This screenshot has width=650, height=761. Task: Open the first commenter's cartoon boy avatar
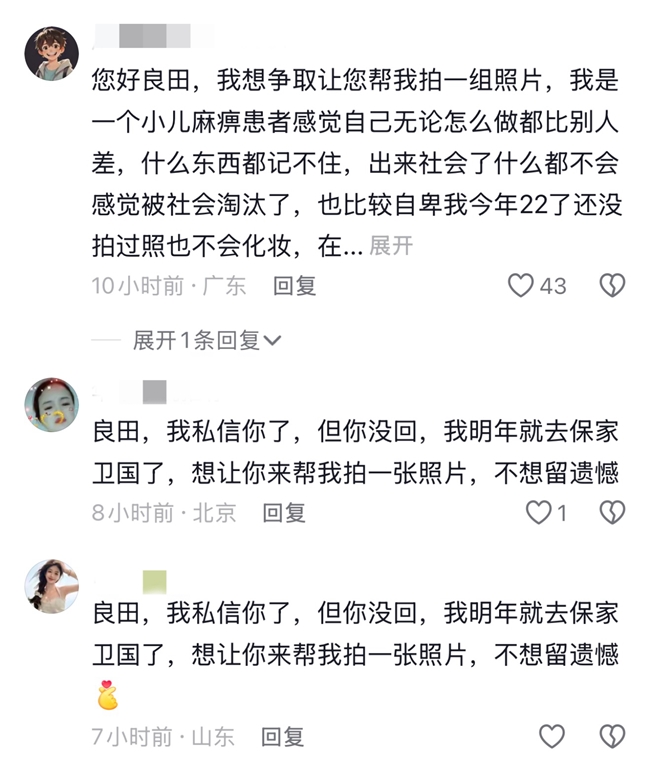click(51, 54)
